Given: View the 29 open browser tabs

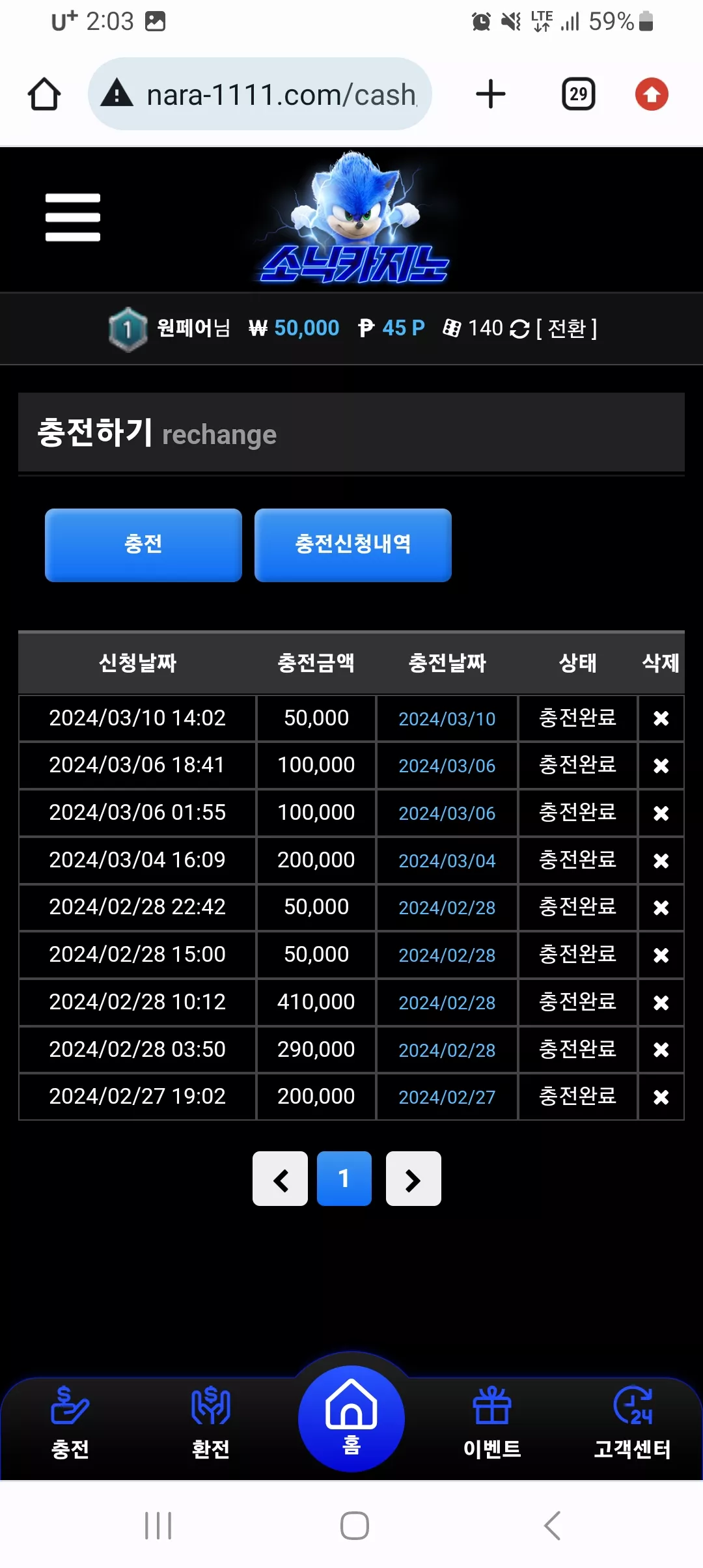Looking at the screenshot, I should click(x=579, y=94).
